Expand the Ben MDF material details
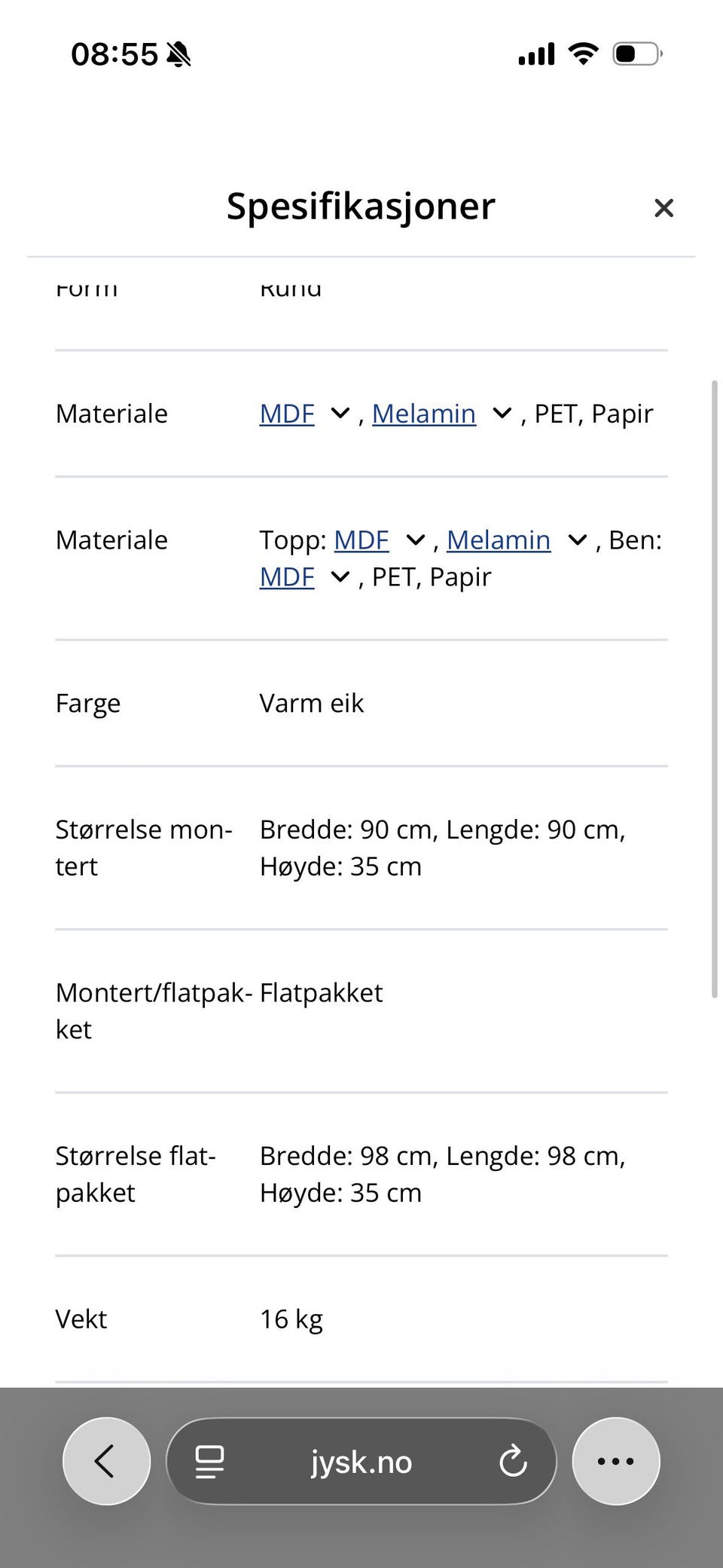 pyautogui.click(x=340, y=576)
